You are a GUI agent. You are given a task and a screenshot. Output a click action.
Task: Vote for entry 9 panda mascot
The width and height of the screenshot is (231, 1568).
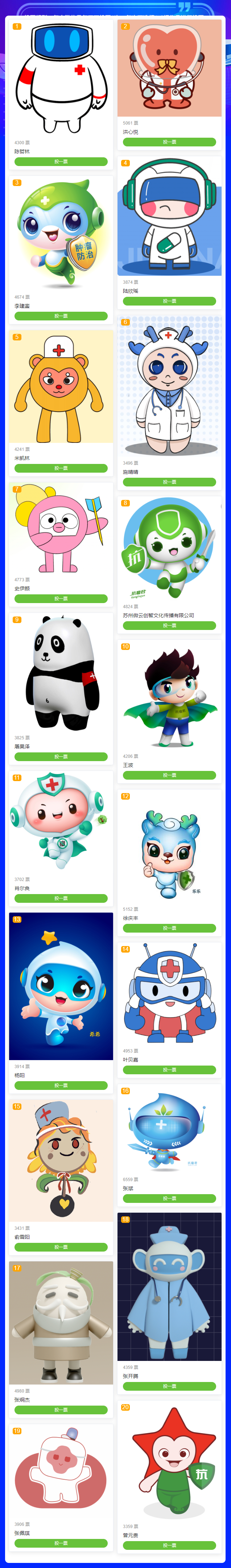coord(61,756)
